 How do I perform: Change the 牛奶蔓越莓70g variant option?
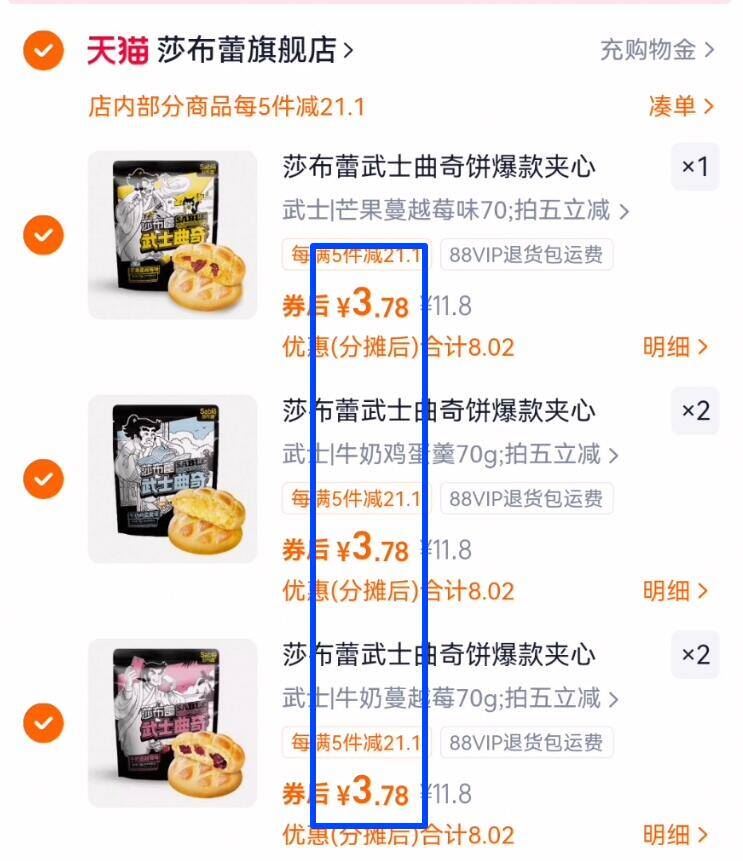click(x=450, y=698)
